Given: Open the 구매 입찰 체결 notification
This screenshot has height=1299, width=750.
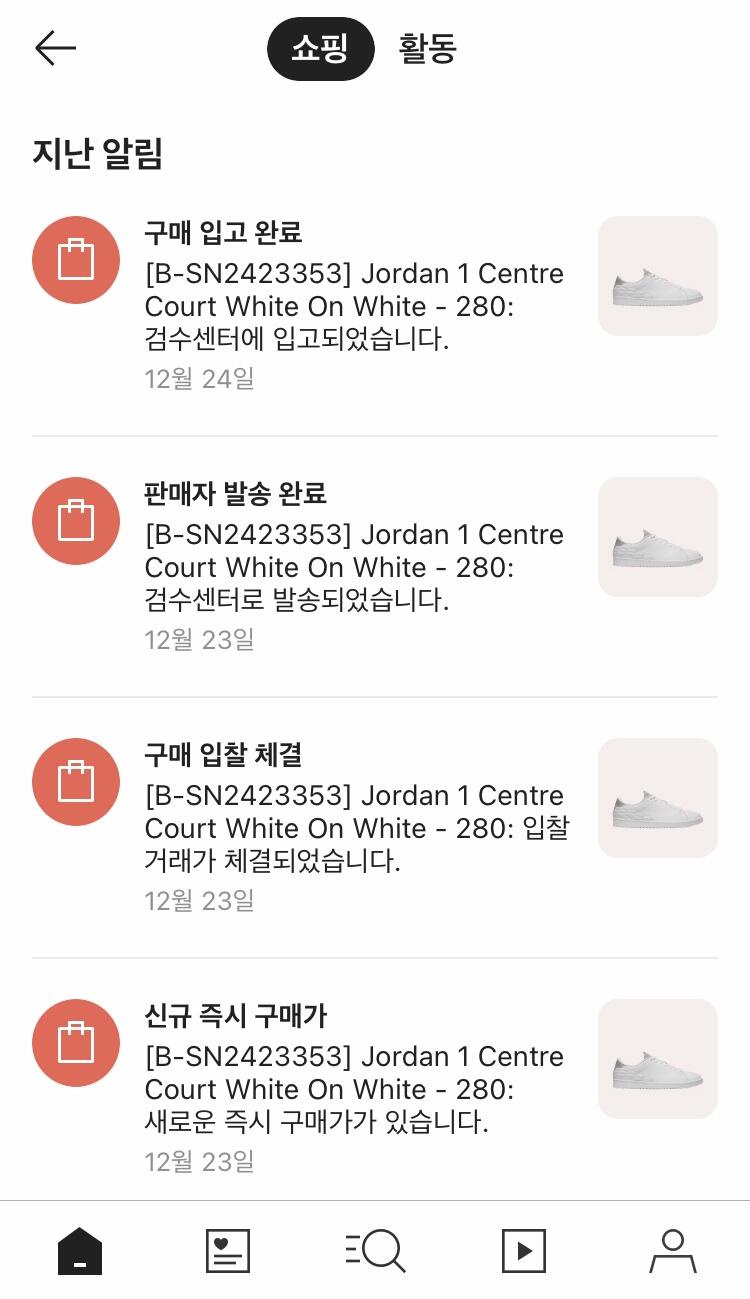Looking at the screenshot, I should coord(355,827).
